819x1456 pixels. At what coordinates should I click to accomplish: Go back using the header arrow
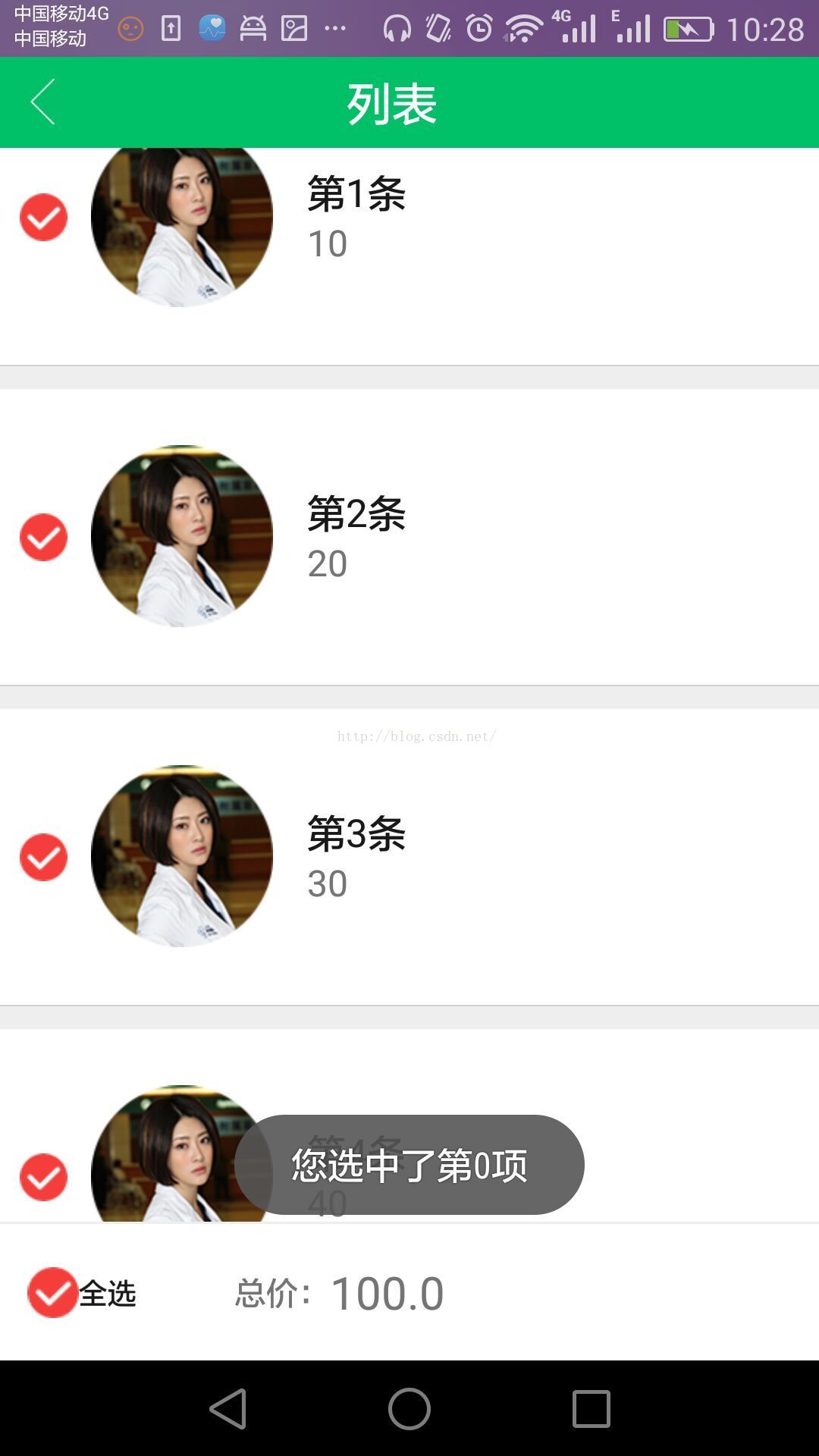coord(42,102)
